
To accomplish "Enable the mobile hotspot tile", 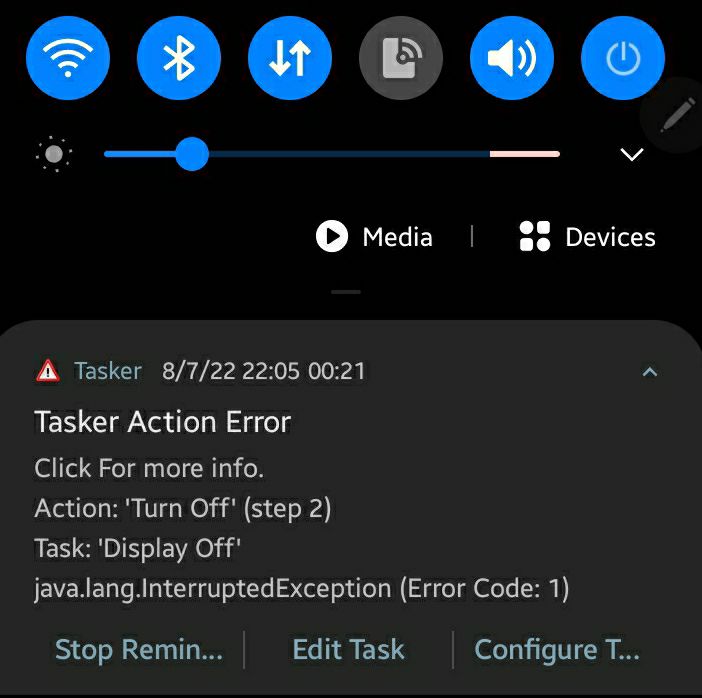I will point(400,58).
